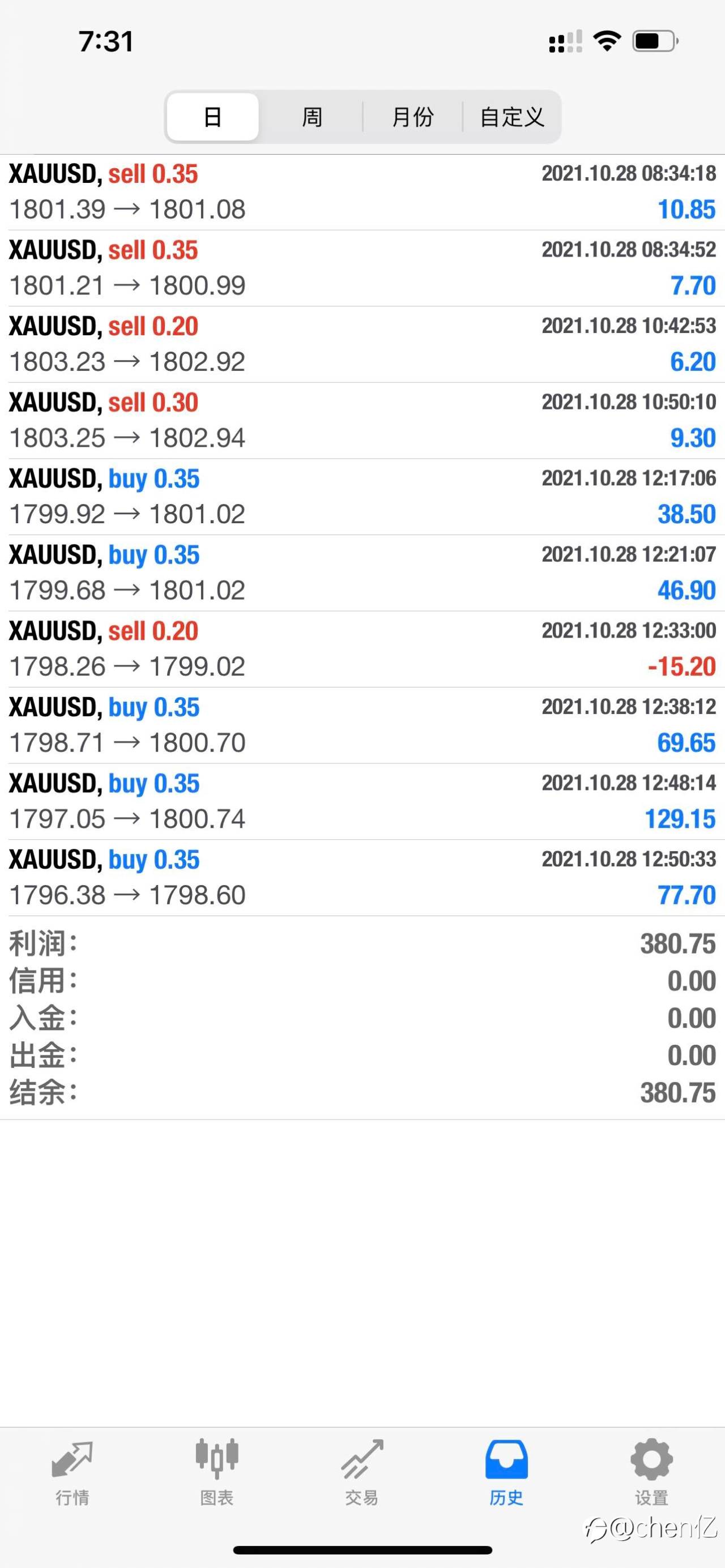Viewport: 725px width, 1568px height.
Task: Expand the losing sell 0.20 trade (-15.20)
Action: pos(362,649)
